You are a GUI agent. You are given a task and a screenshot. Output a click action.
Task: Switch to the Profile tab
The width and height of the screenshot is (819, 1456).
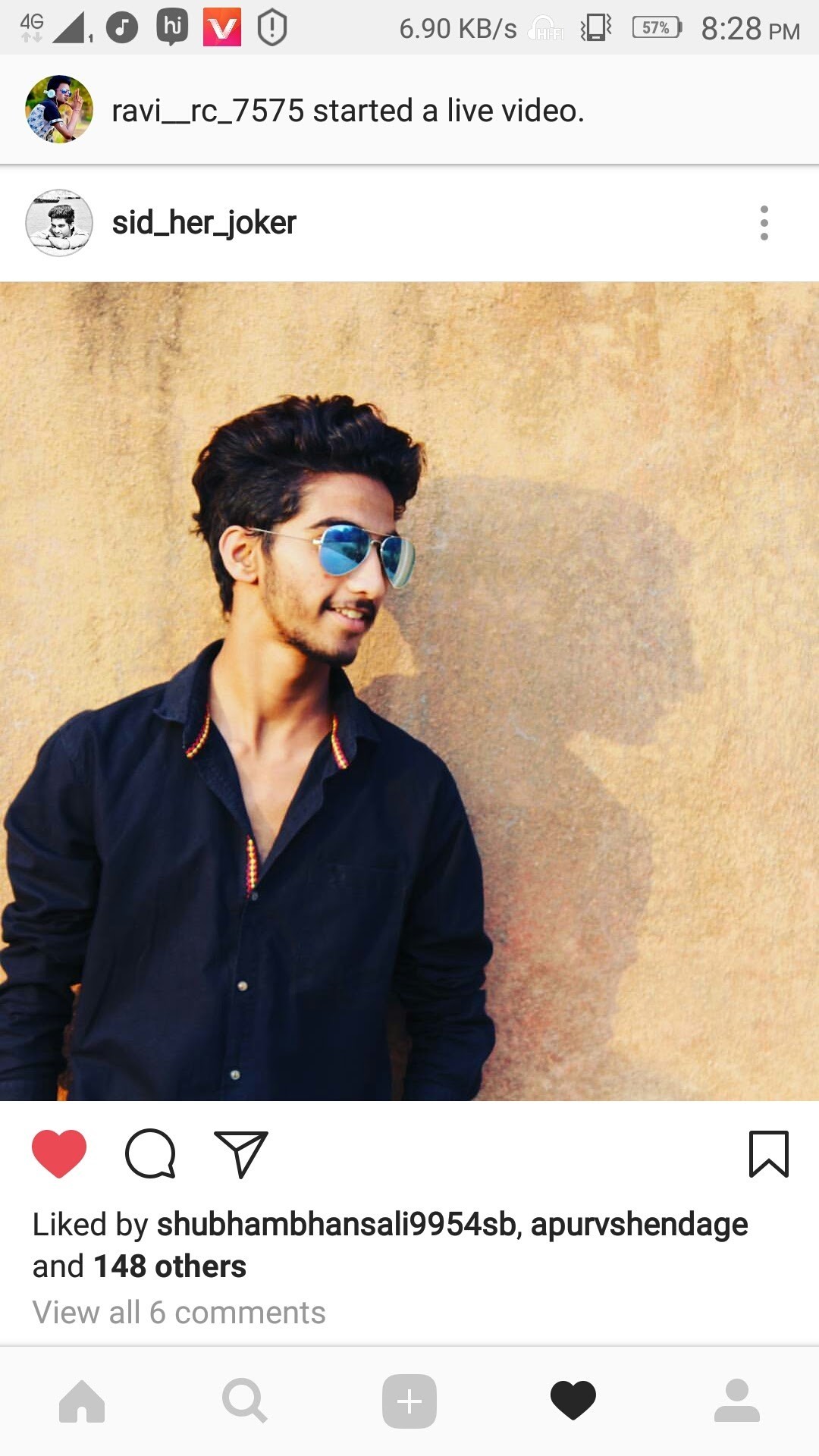(x=736, y=1401)
